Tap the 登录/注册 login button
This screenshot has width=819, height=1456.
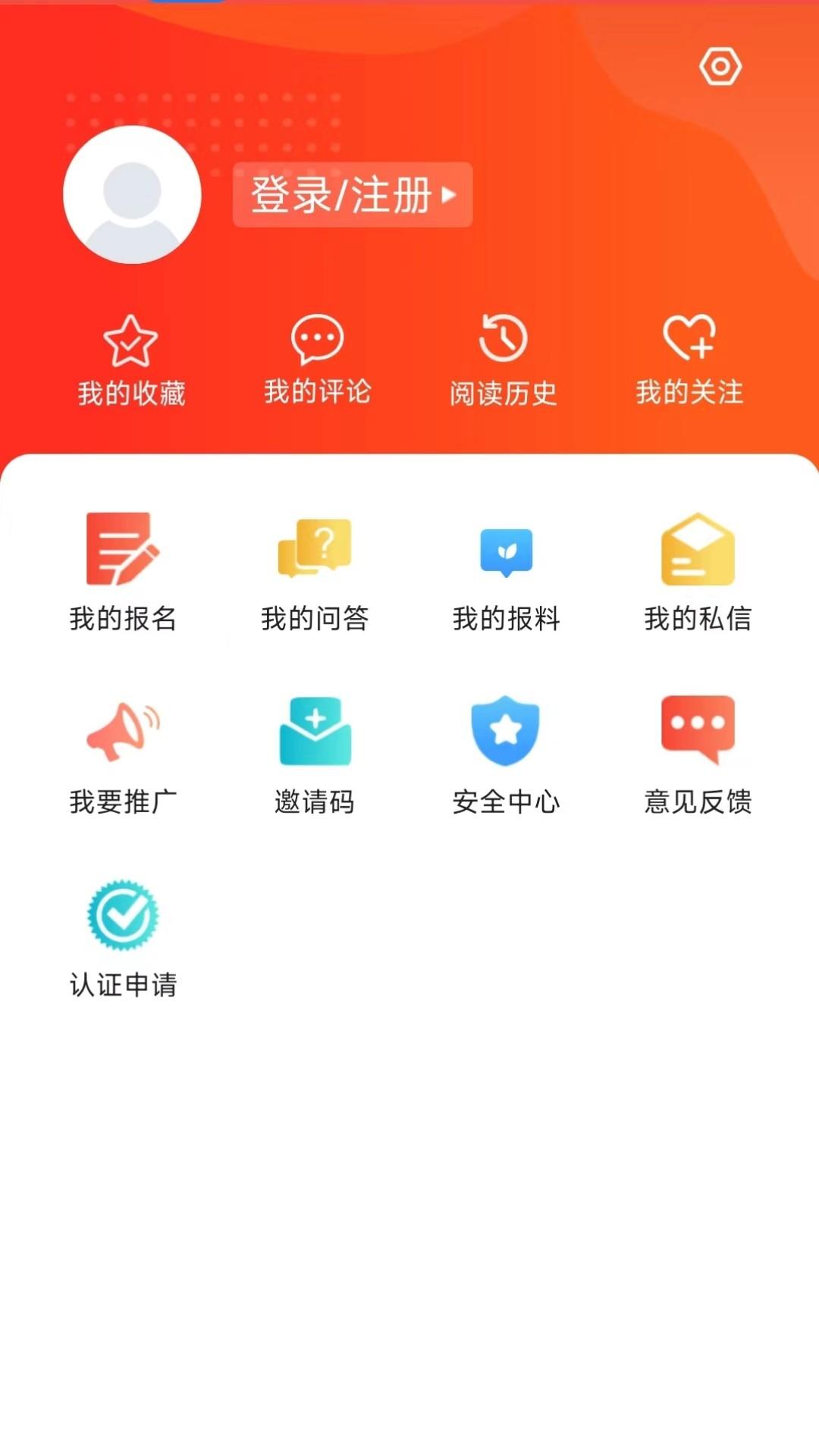340,195
